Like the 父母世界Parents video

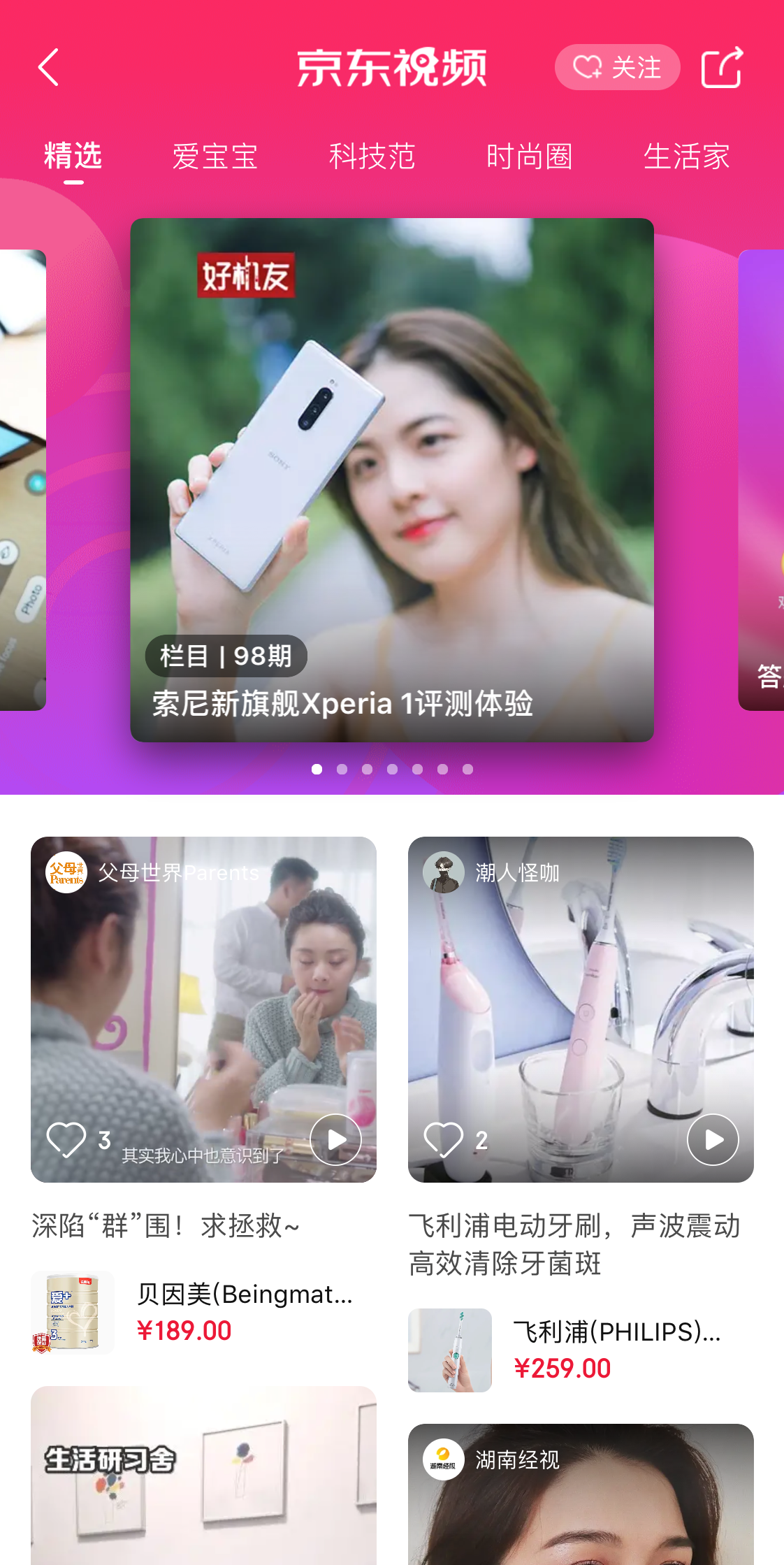pyautogui.click(x=66, y=1139)
